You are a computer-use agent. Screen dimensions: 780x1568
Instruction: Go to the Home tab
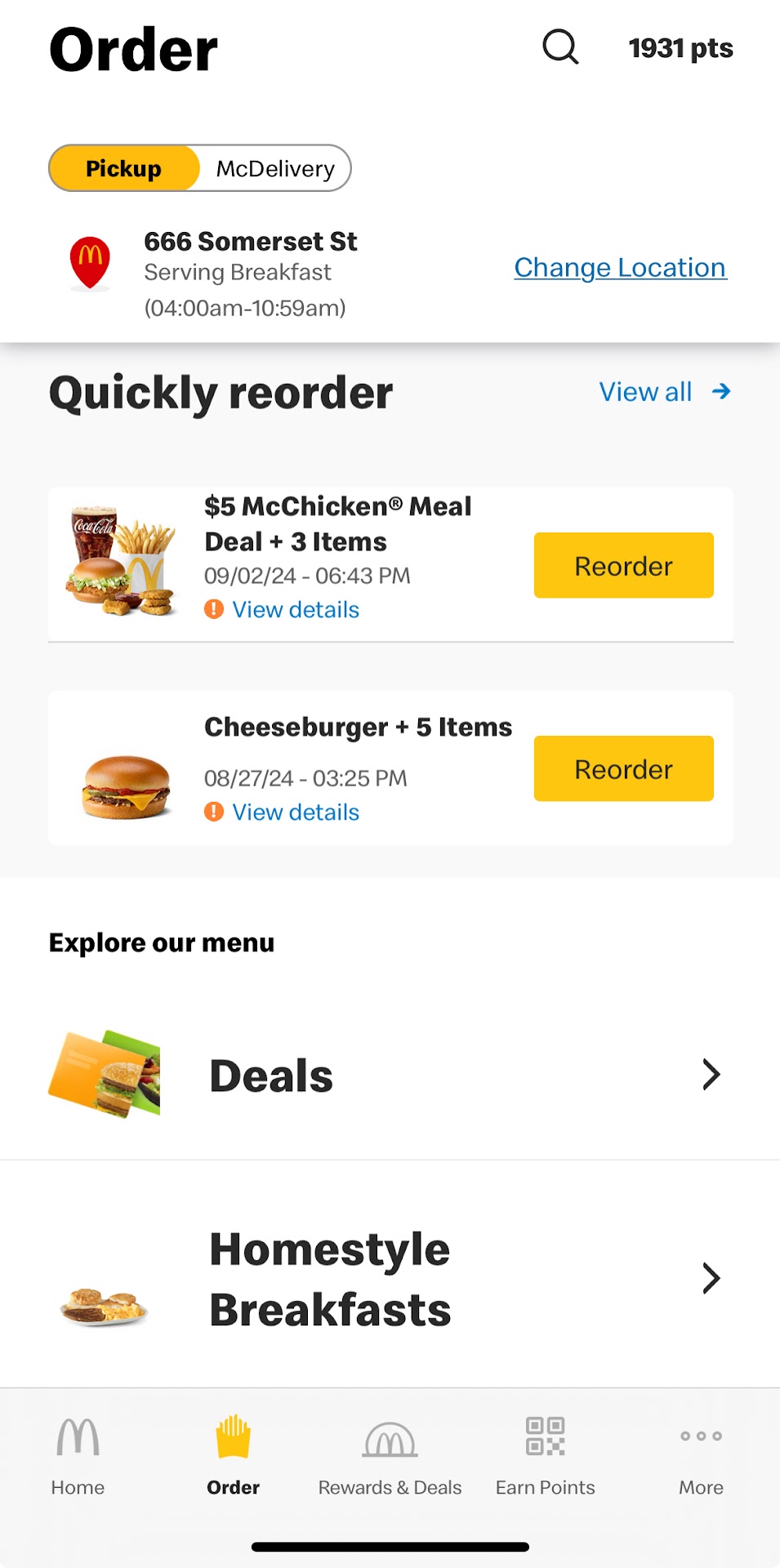(78, 1456)
